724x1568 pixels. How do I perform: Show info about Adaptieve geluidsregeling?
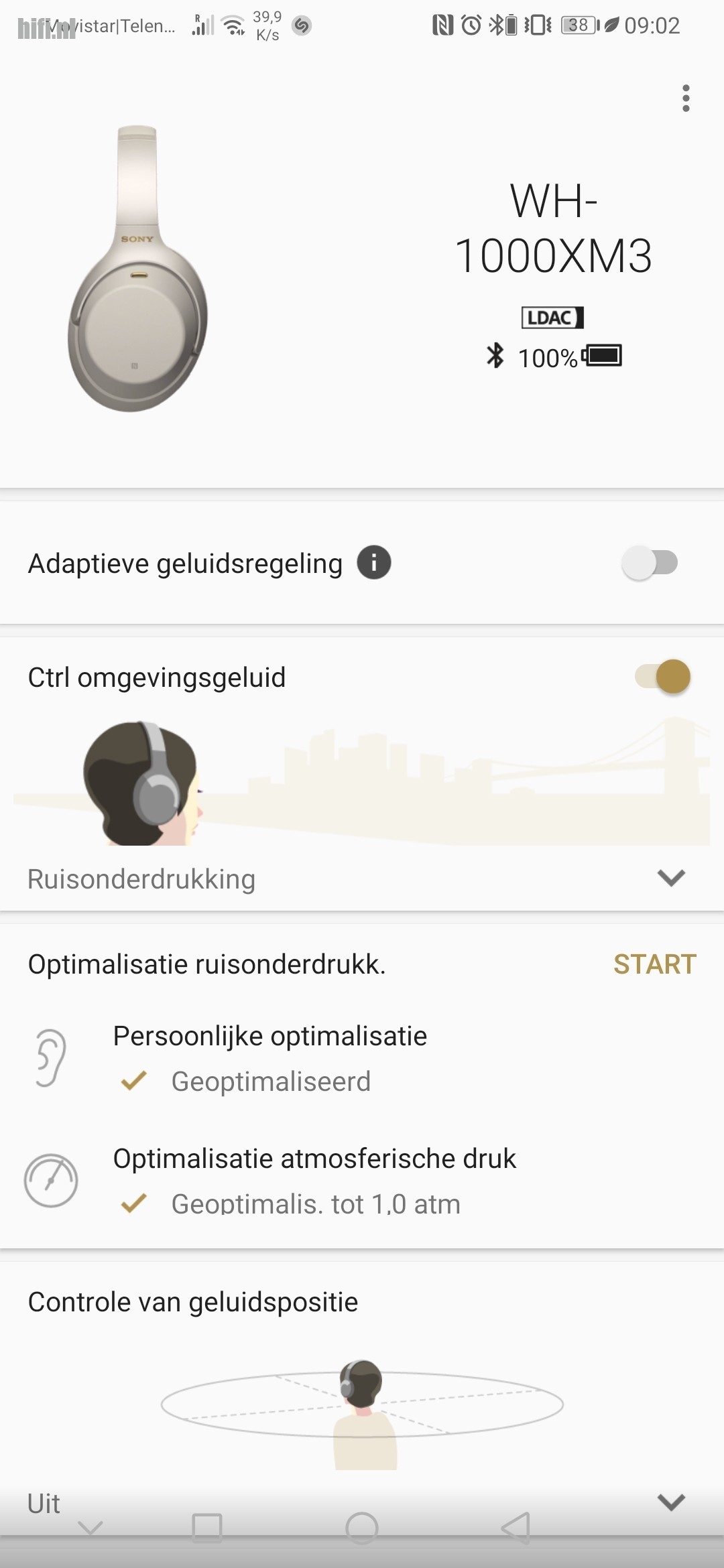coord(374,563)
